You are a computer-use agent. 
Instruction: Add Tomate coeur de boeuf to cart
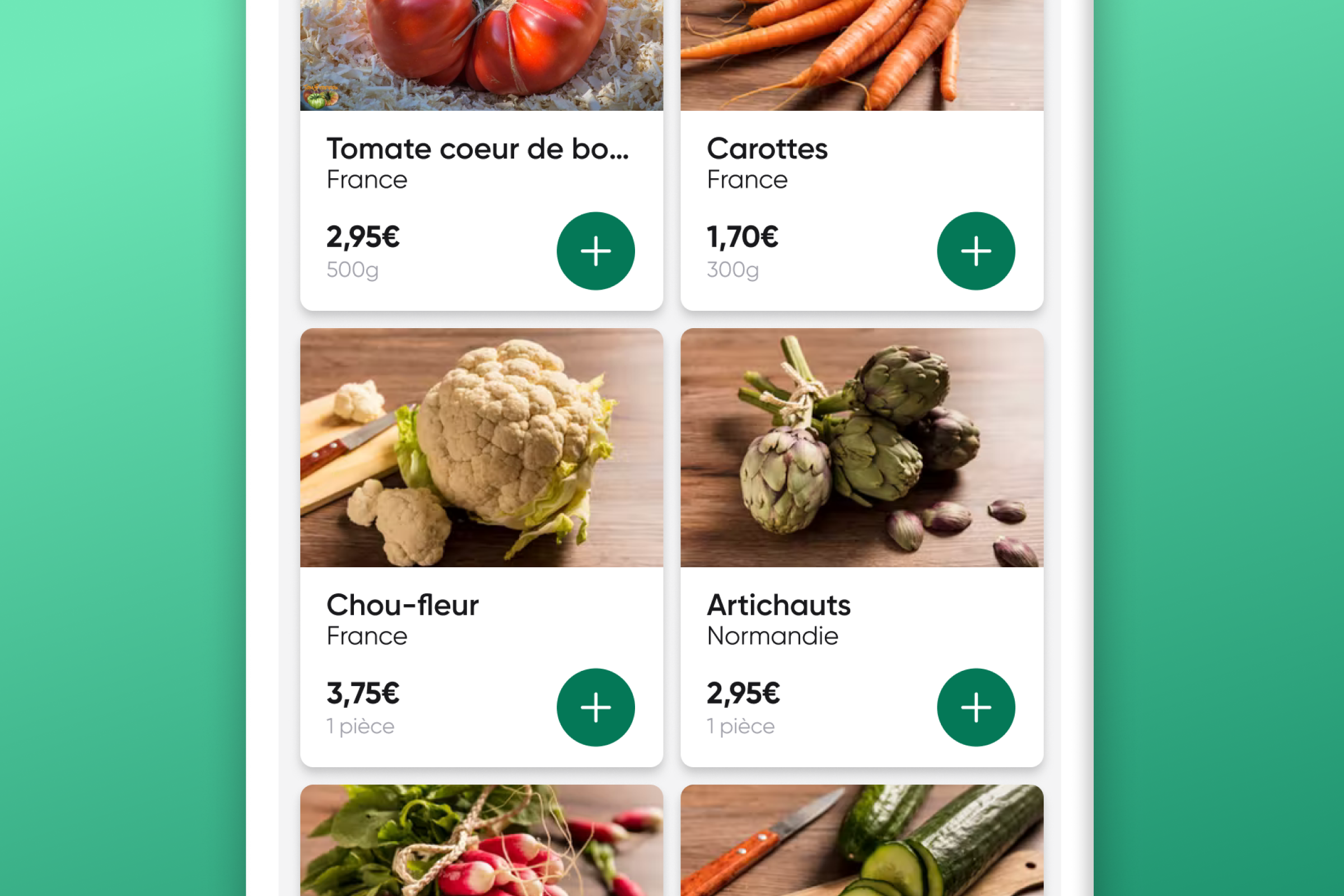tap(595, 251)
